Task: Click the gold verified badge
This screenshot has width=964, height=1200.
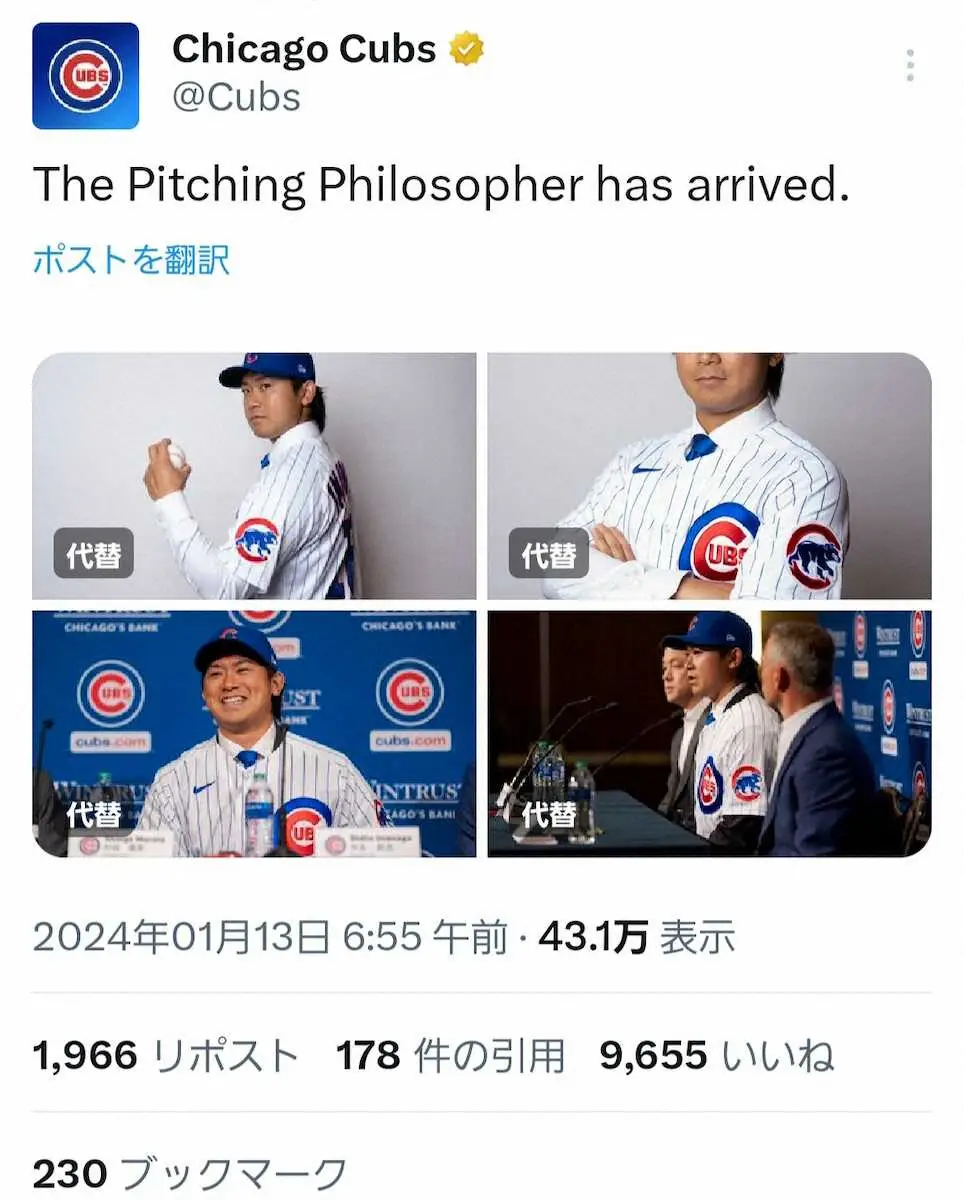Action: click(466, 46)
